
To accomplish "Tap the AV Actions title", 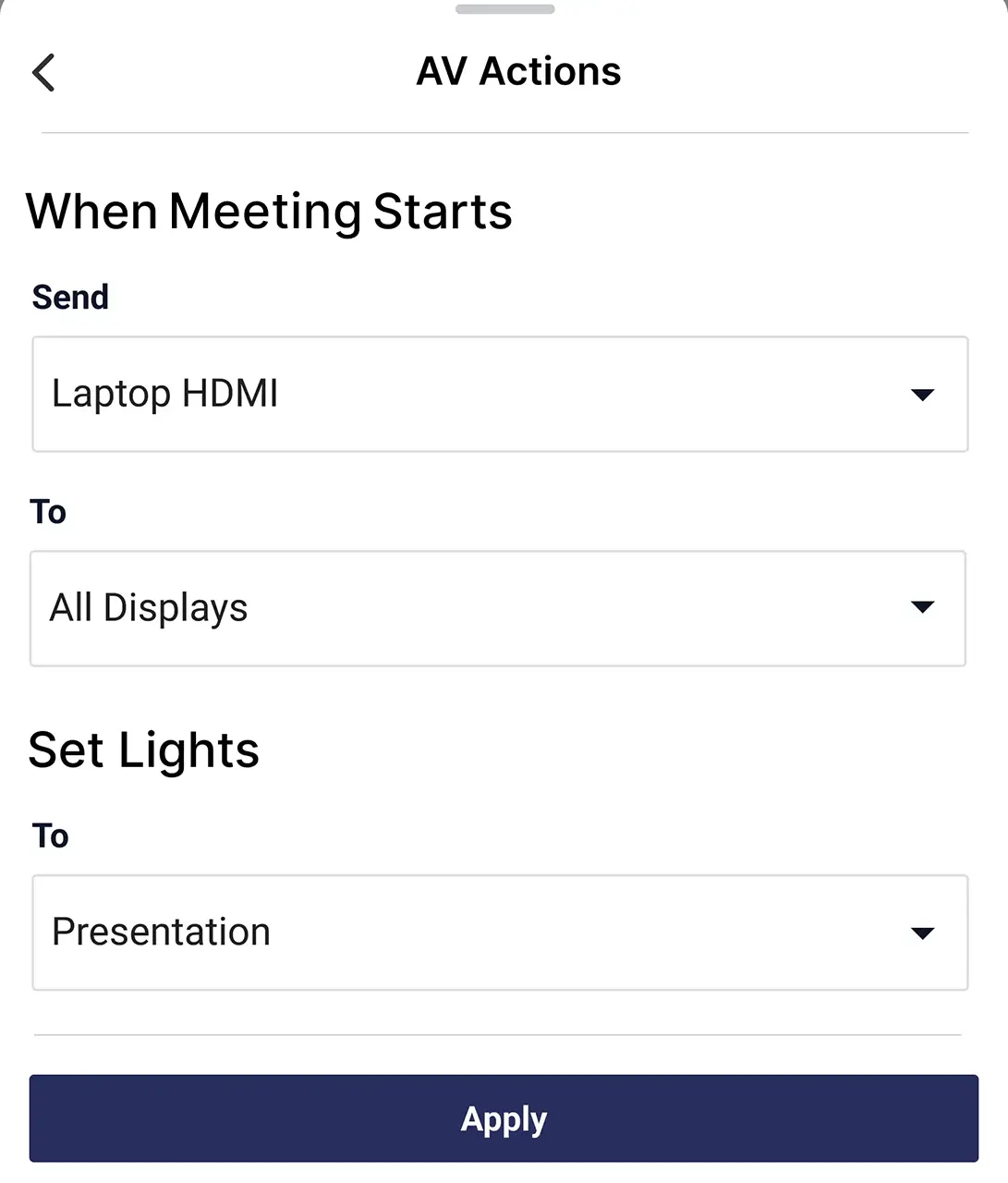I will click(x=518, y=70).
